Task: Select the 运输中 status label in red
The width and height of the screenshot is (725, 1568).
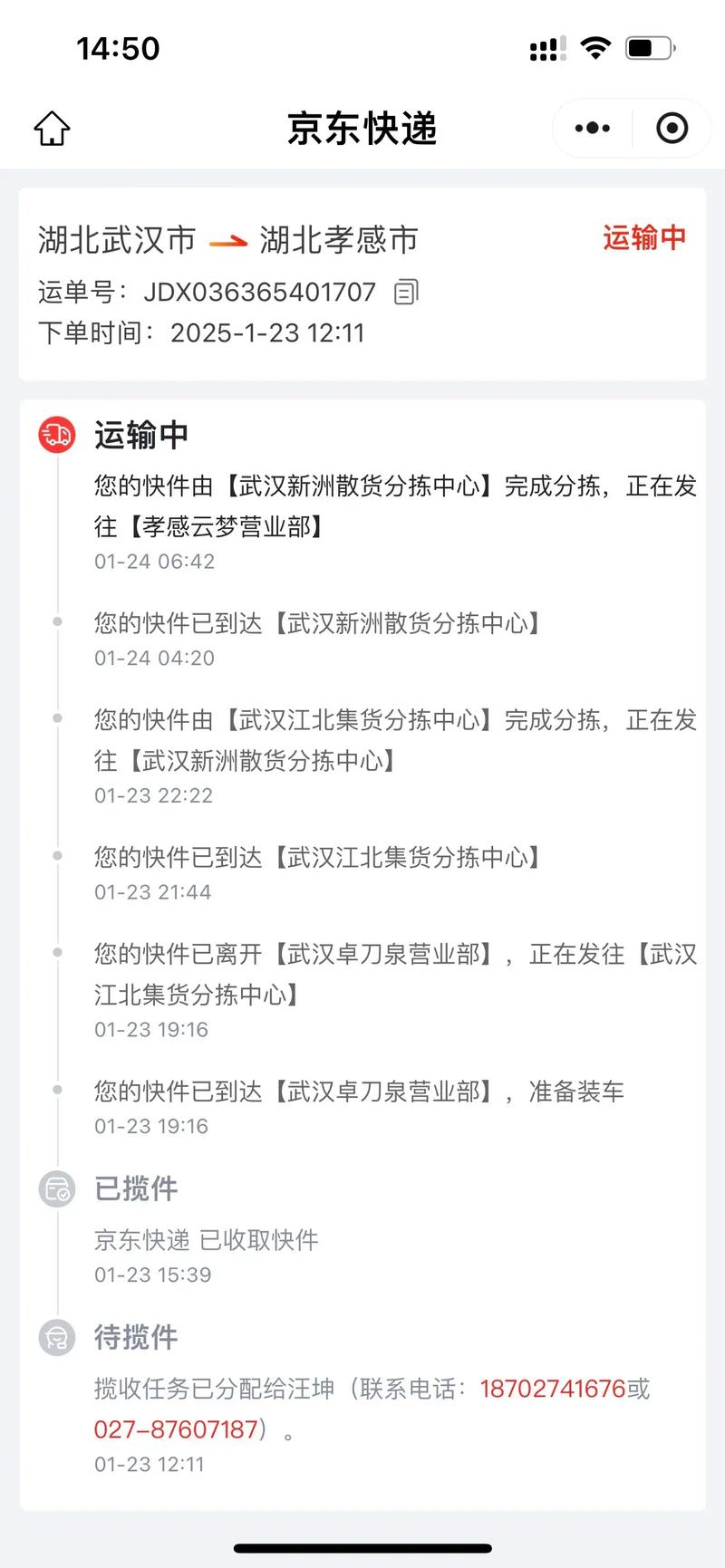Action: point(643,238)
